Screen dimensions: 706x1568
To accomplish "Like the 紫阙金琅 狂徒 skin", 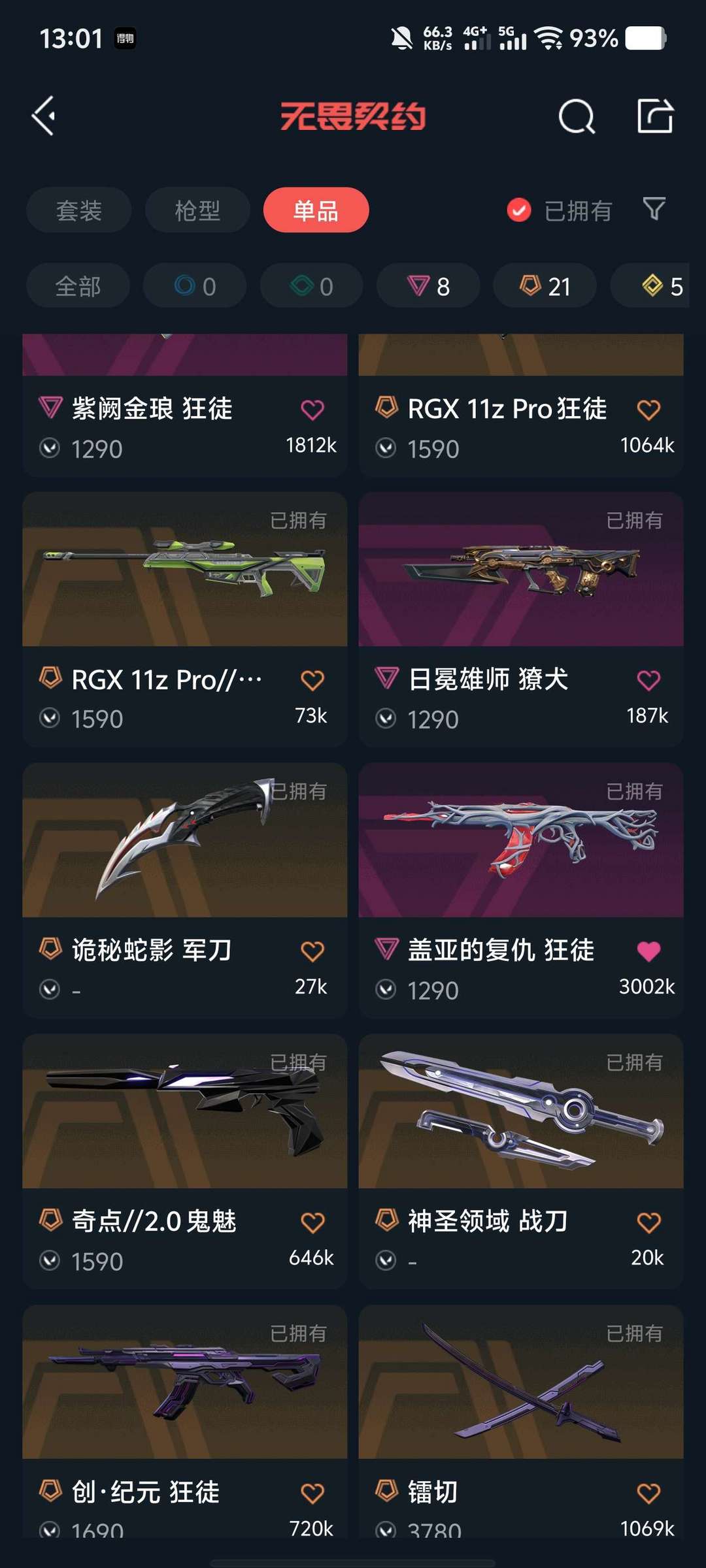I will pos(312,410).
